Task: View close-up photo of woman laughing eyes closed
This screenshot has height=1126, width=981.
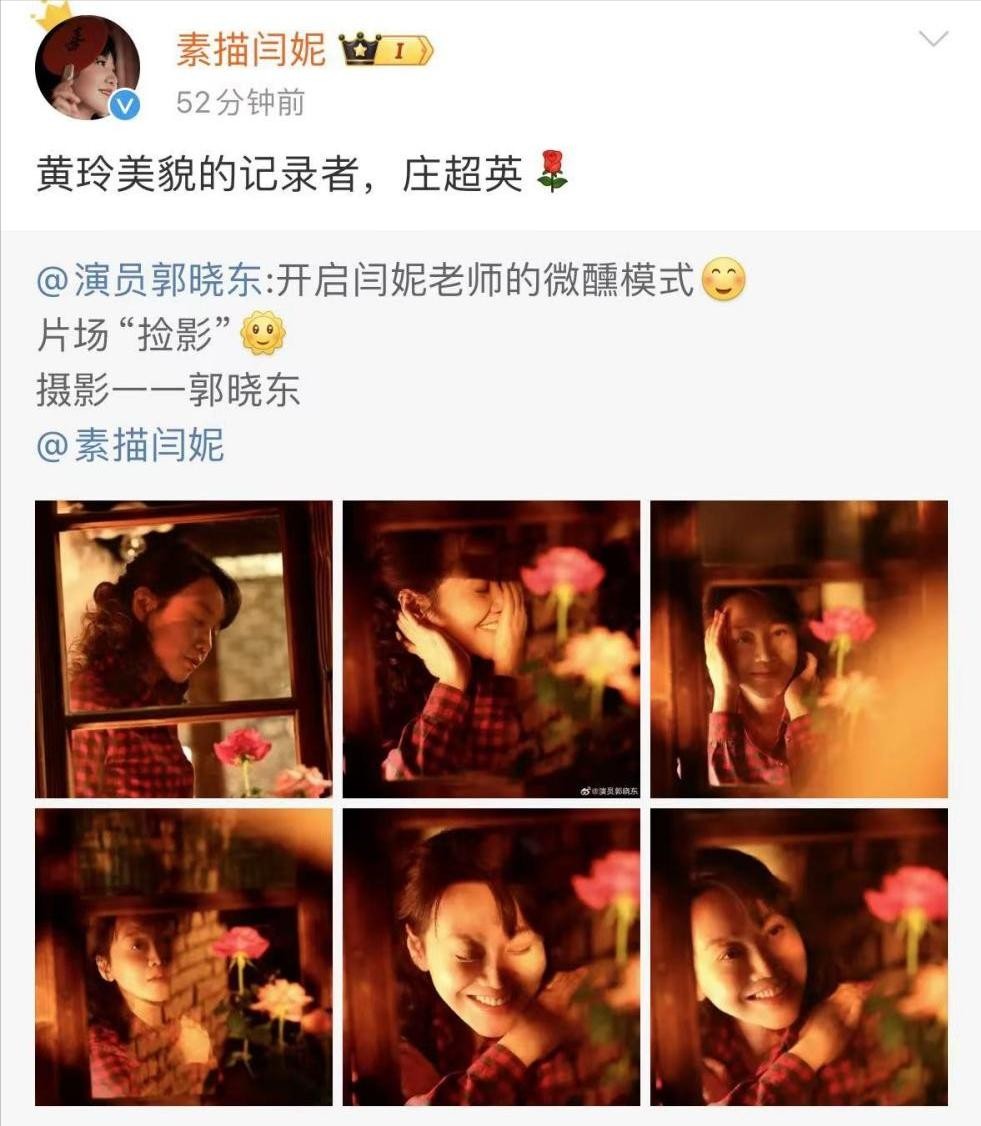Action: point(491,956)
